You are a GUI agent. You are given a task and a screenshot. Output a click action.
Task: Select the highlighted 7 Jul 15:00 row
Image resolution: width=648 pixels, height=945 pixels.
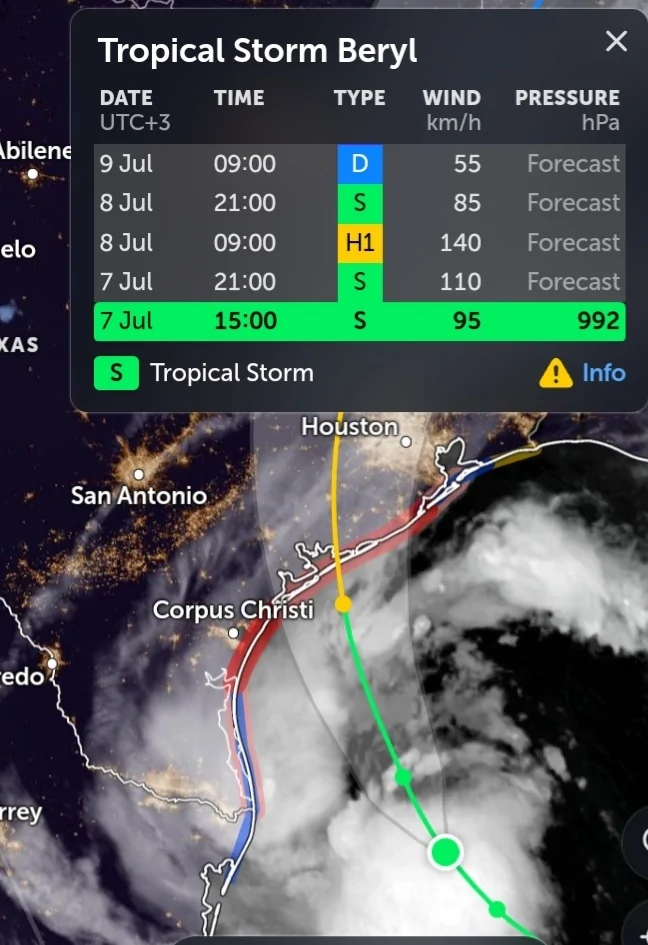[359, 321]
